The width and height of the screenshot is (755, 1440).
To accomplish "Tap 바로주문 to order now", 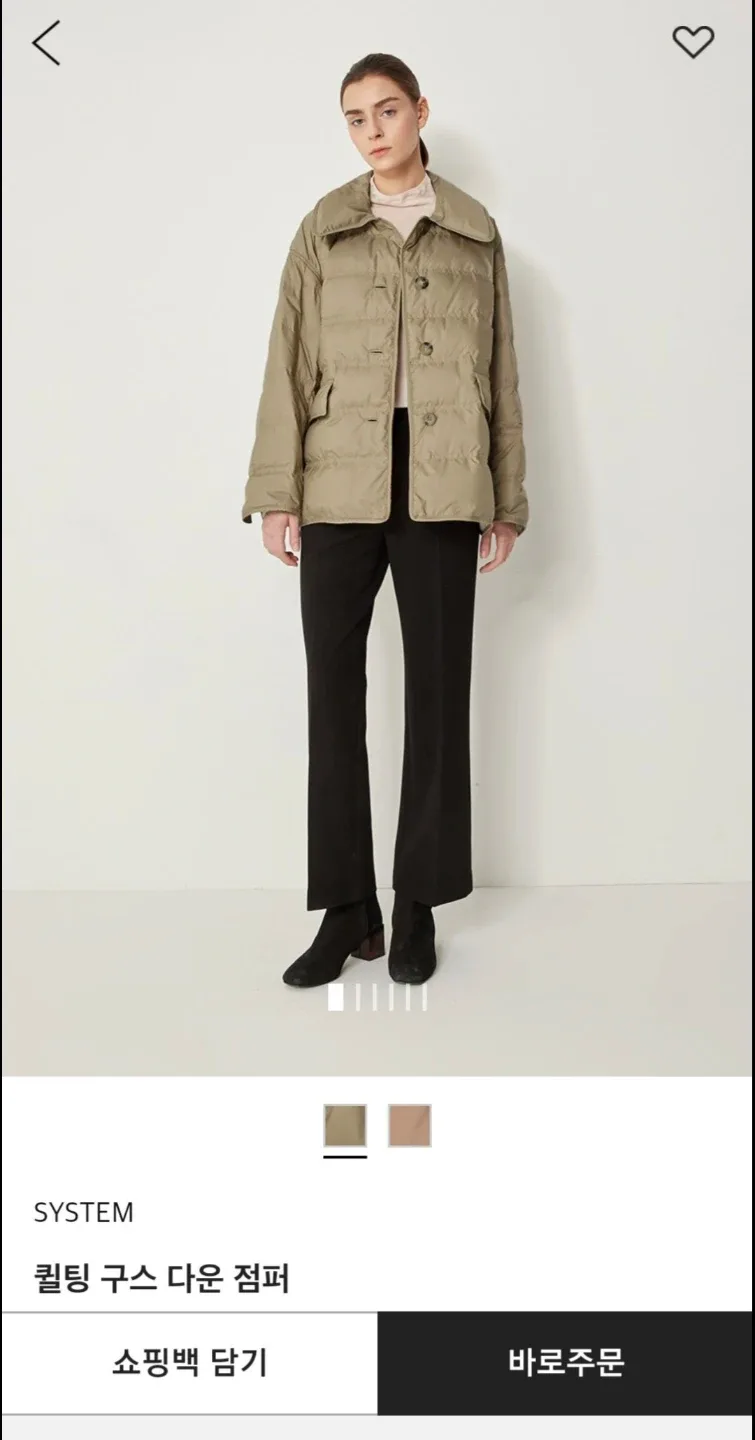I will click(x=566, y=1363).
